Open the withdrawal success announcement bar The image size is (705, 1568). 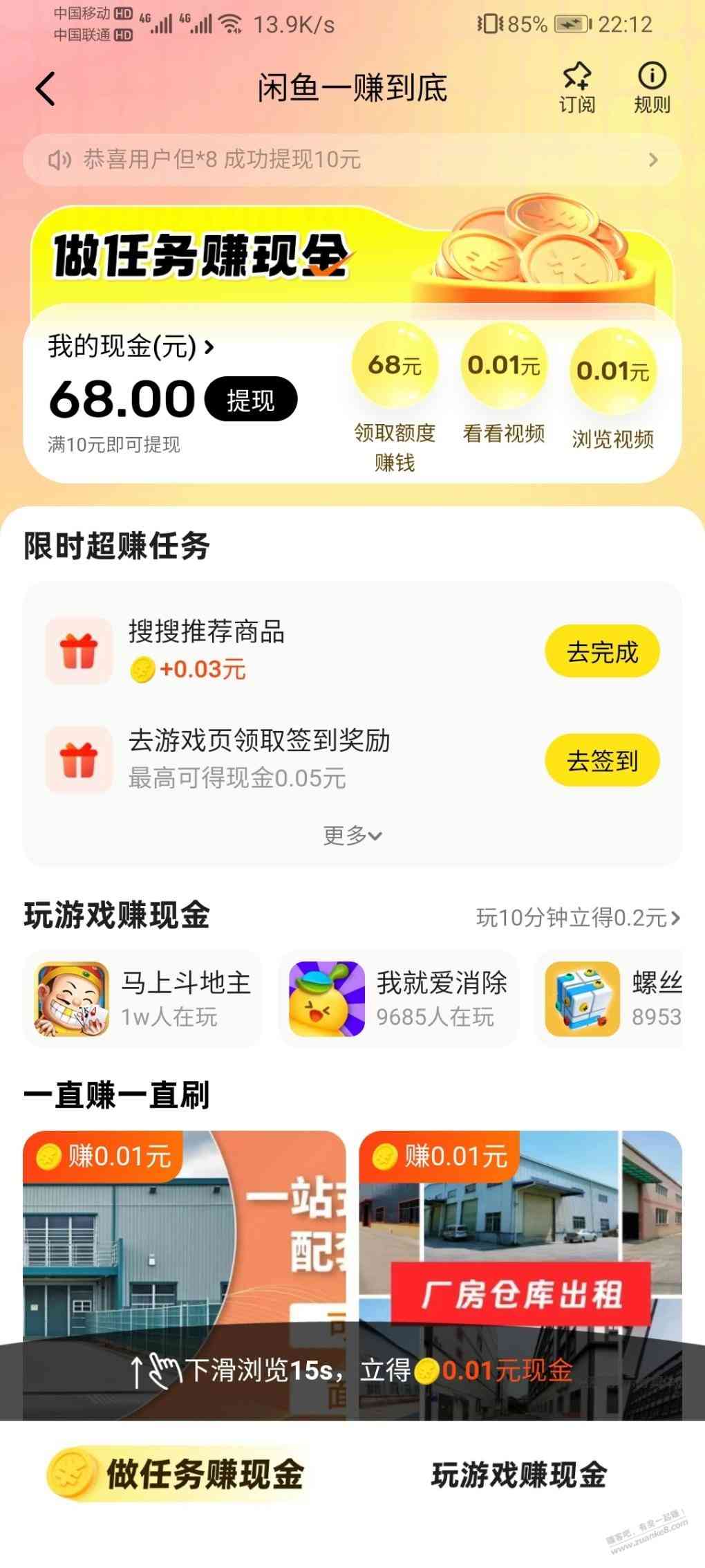352,160
